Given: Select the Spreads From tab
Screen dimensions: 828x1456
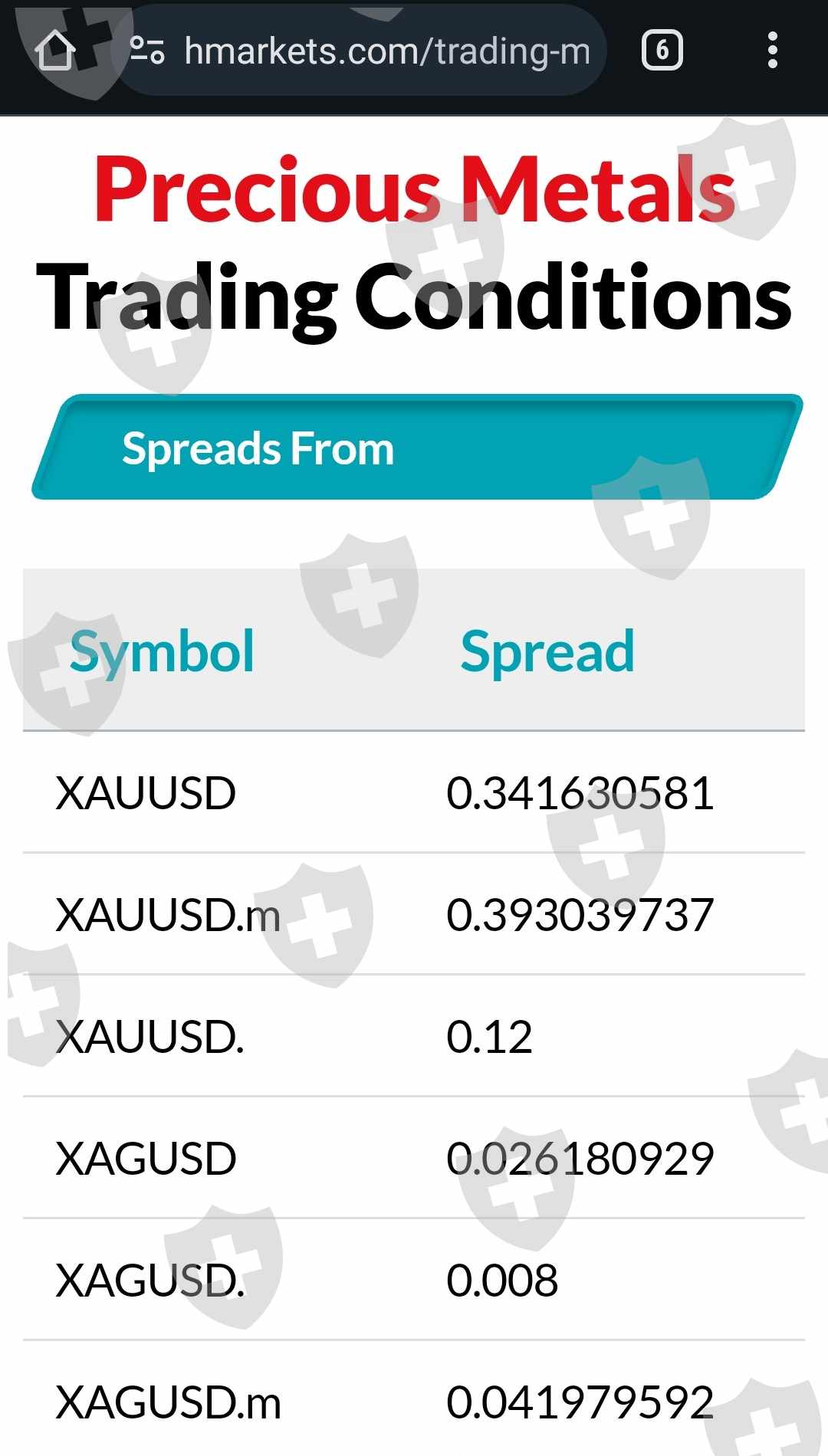Looking at the screenshot, I should (x=417, y=448).
